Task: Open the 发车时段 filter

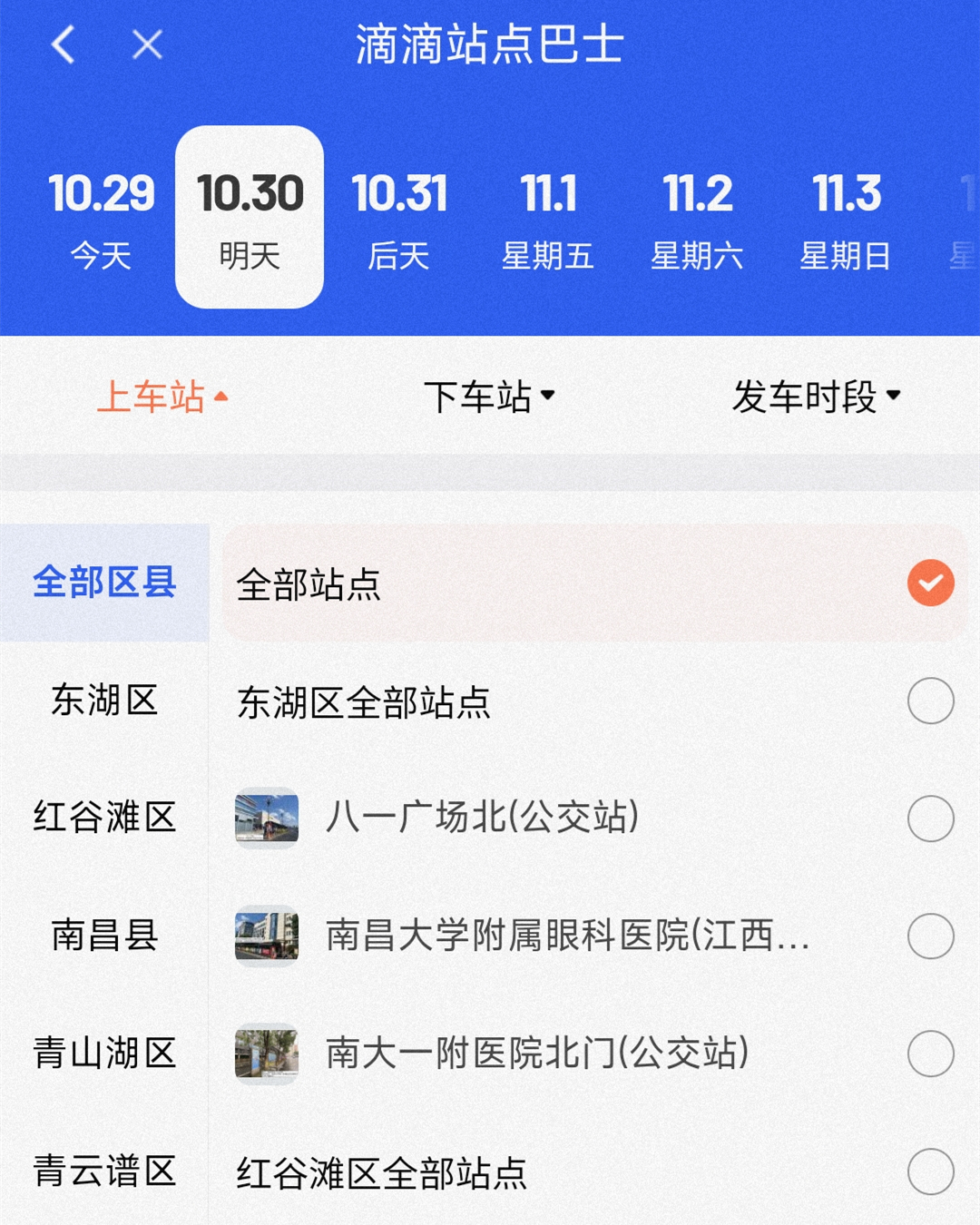Action: click(x=816, y=397)
